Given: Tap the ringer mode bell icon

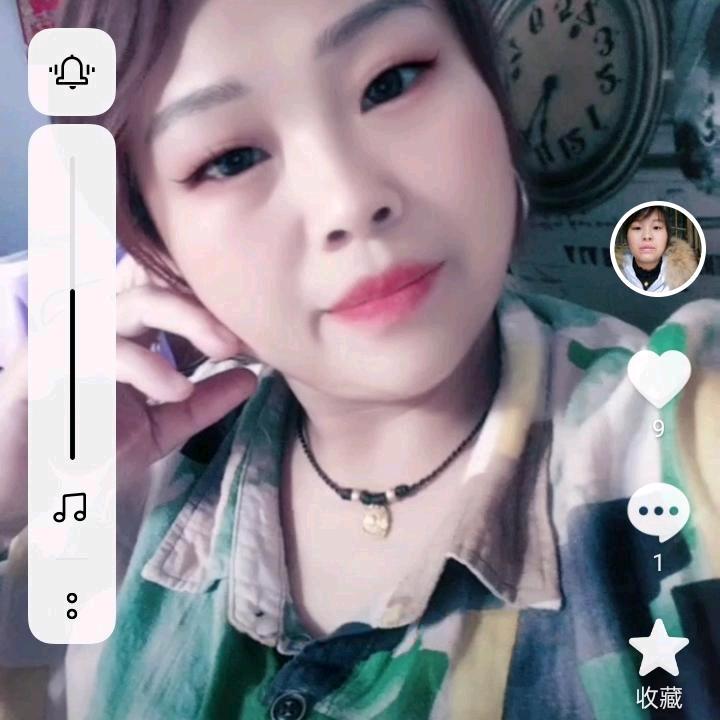Looking at the screenshot, I should pyautogui.click(x=71, y=72).
